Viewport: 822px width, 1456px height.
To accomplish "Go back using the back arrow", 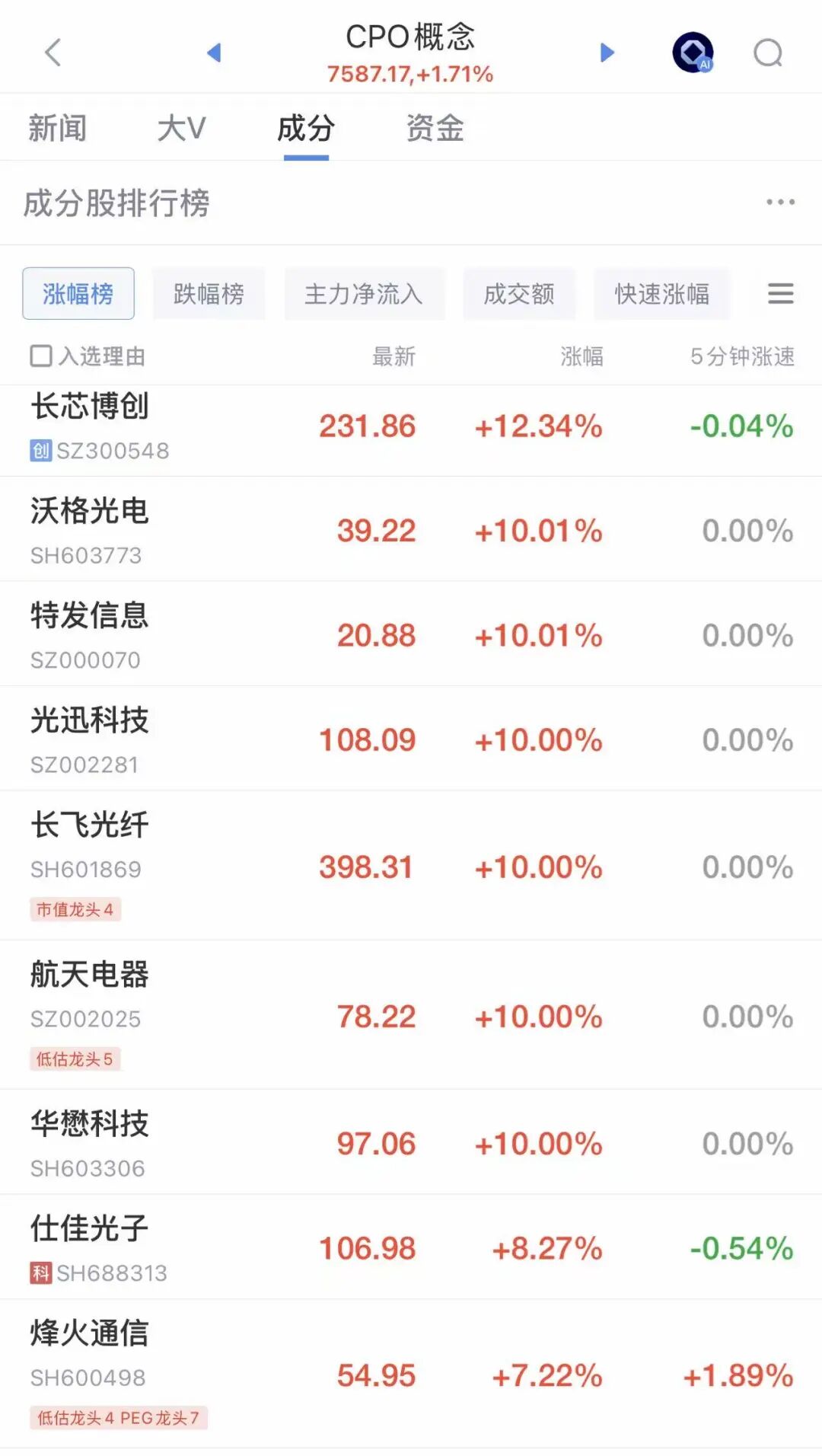I will point(50,53).
